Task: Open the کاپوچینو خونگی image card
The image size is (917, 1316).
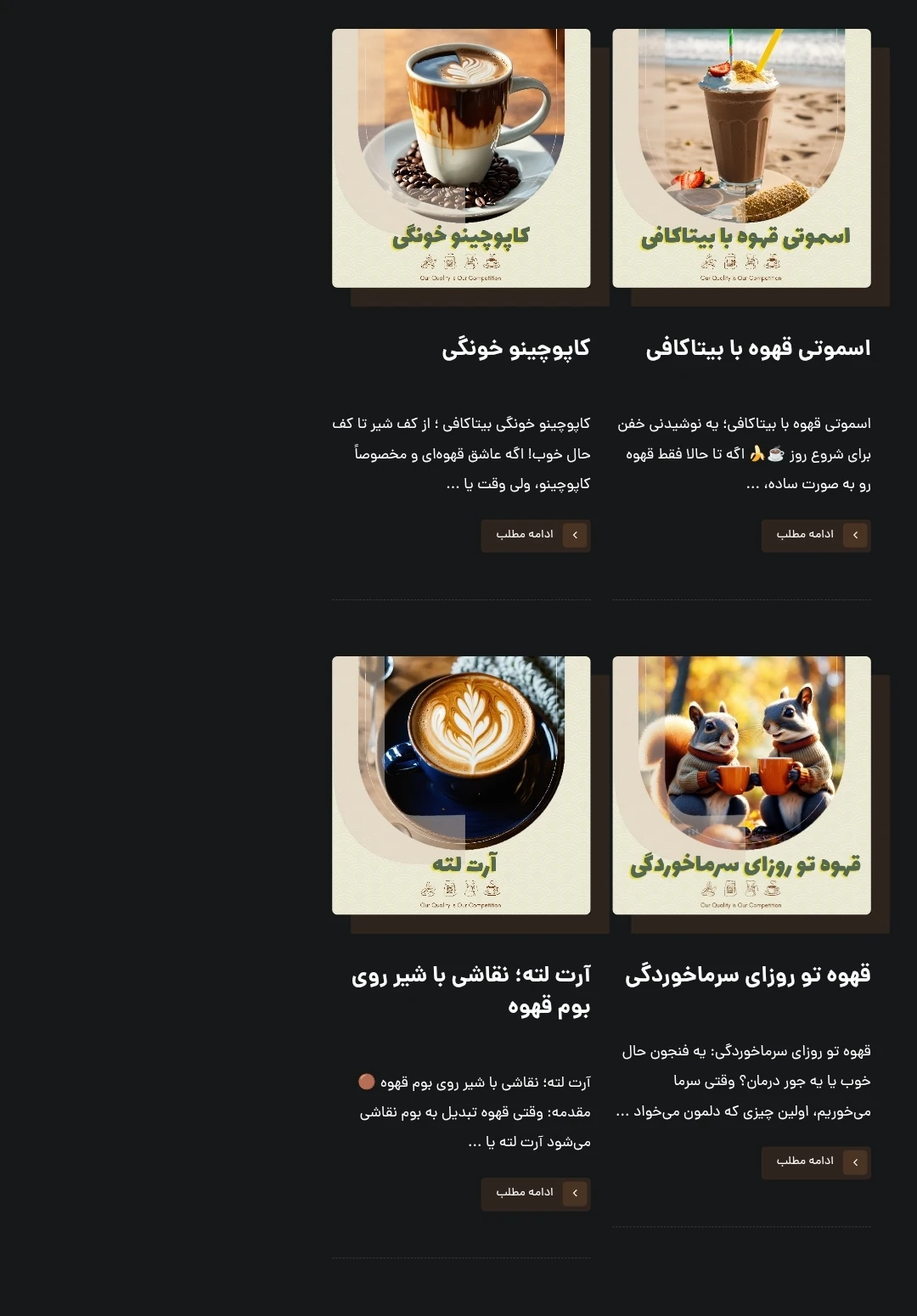Action: pyautogui.click(x=461, y=159)
